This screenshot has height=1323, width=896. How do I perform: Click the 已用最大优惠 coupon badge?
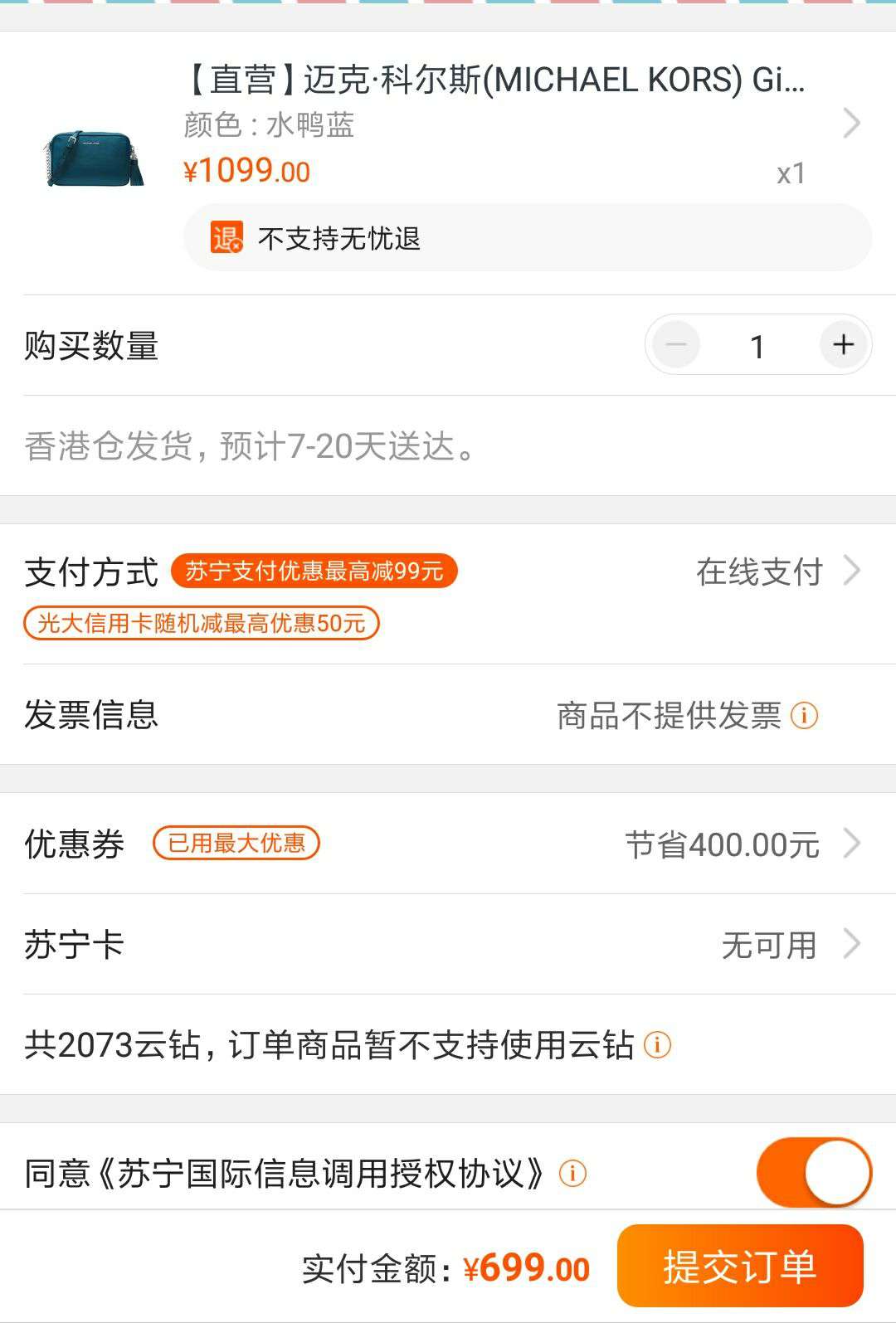coord(235,844)
